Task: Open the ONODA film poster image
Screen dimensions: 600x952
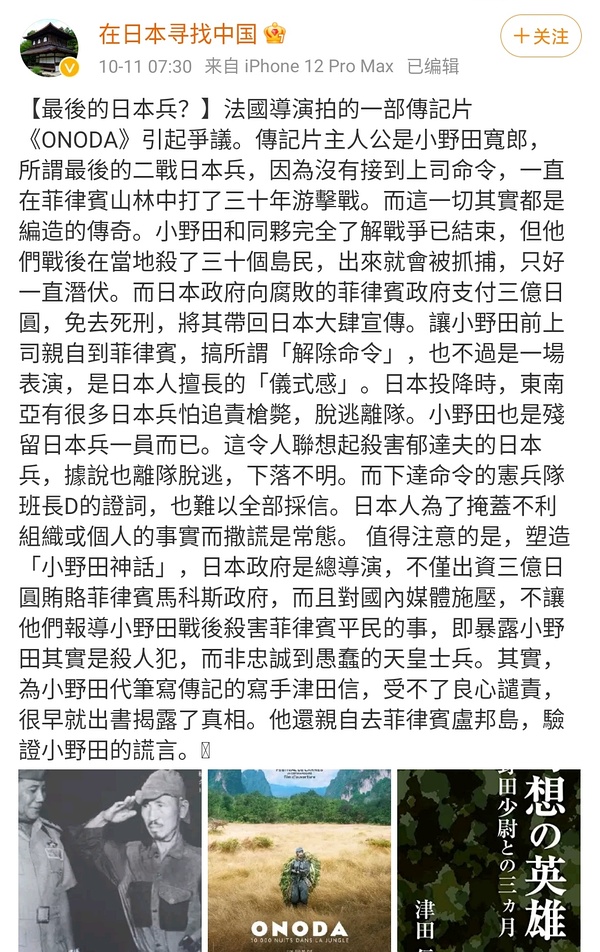Action: pyautogui.click(x=299, y=860)
